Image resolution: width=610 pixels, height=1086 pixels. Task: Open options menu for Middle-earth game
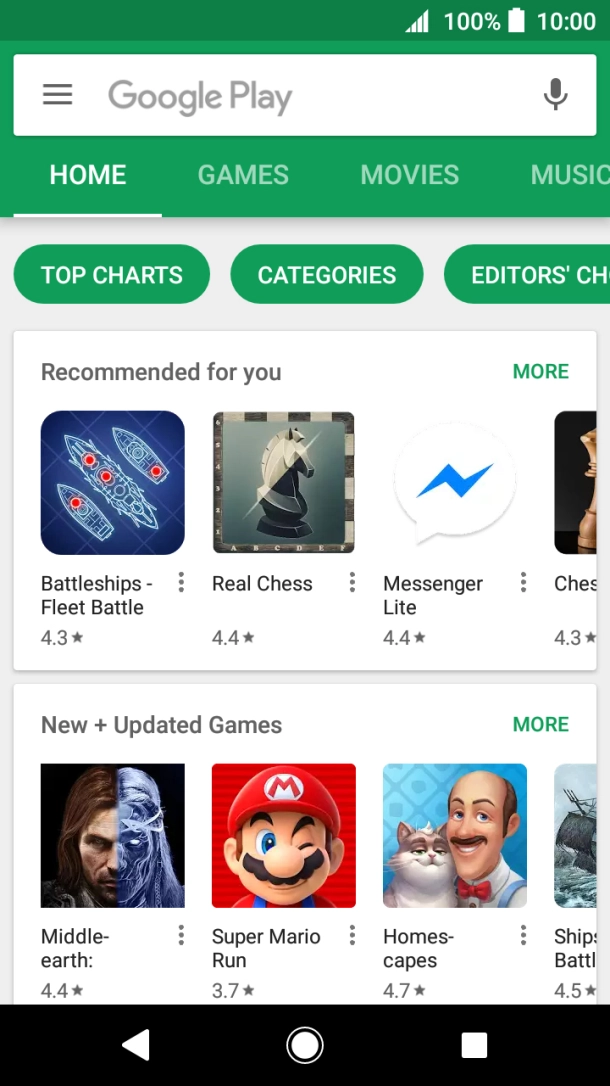[x=181, y=936]
